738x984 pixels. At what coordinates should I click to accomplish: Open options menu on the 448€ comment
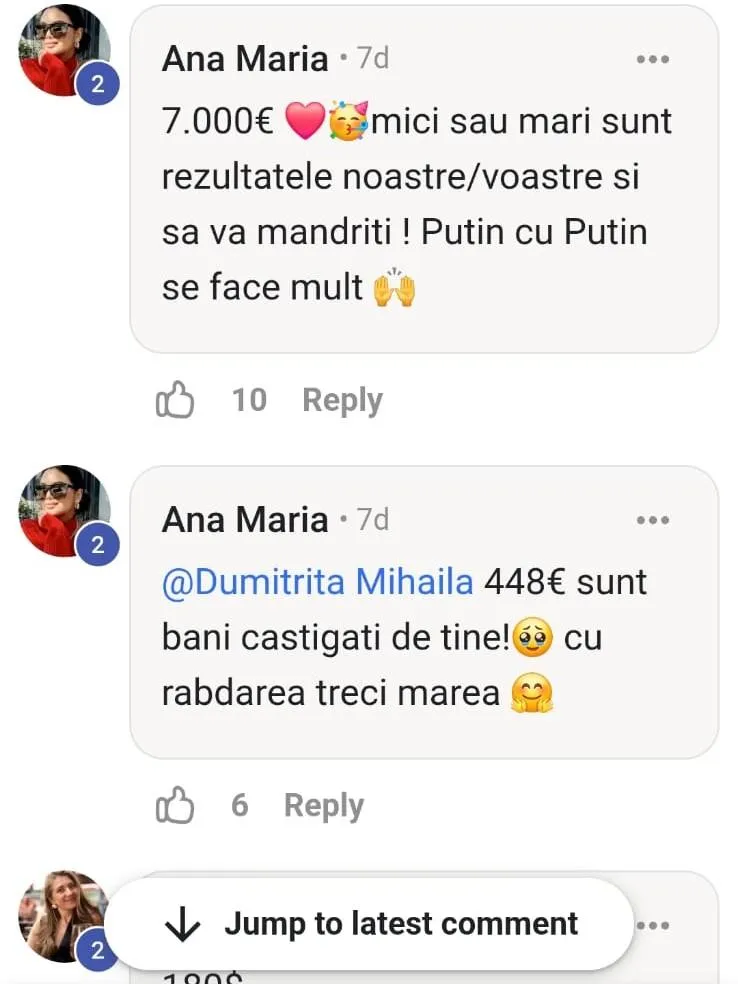[x=653, y=520]
